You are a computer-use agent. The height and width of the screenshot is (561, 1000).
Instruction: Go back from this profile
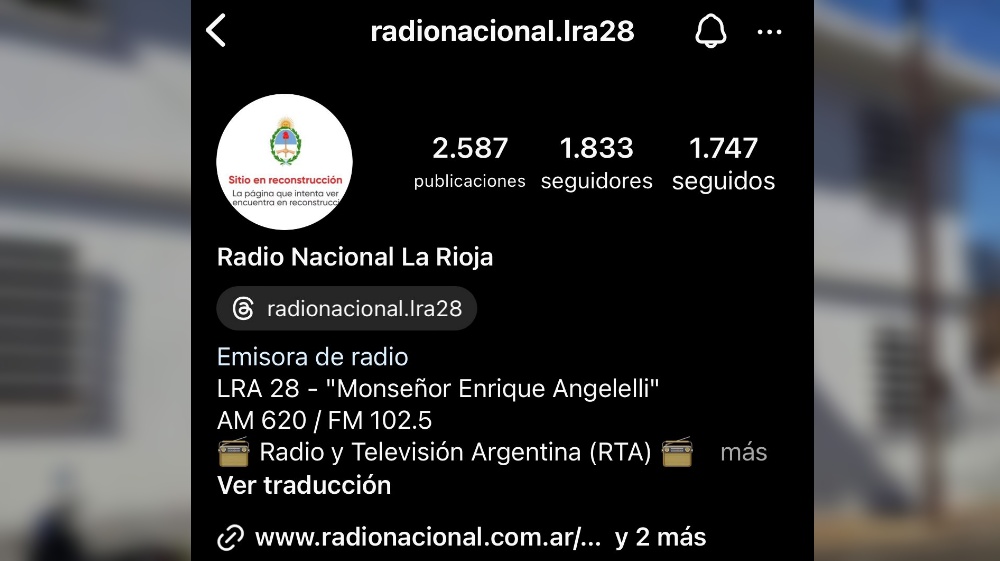(x=216, y=31)
